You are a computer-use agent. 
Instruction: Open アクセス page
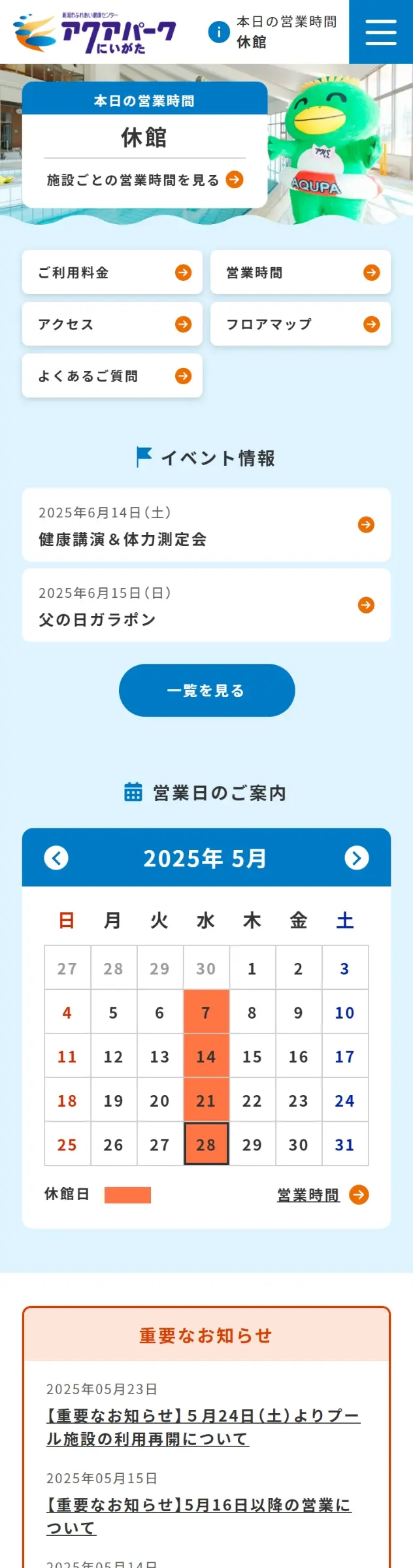click(112, 324)
